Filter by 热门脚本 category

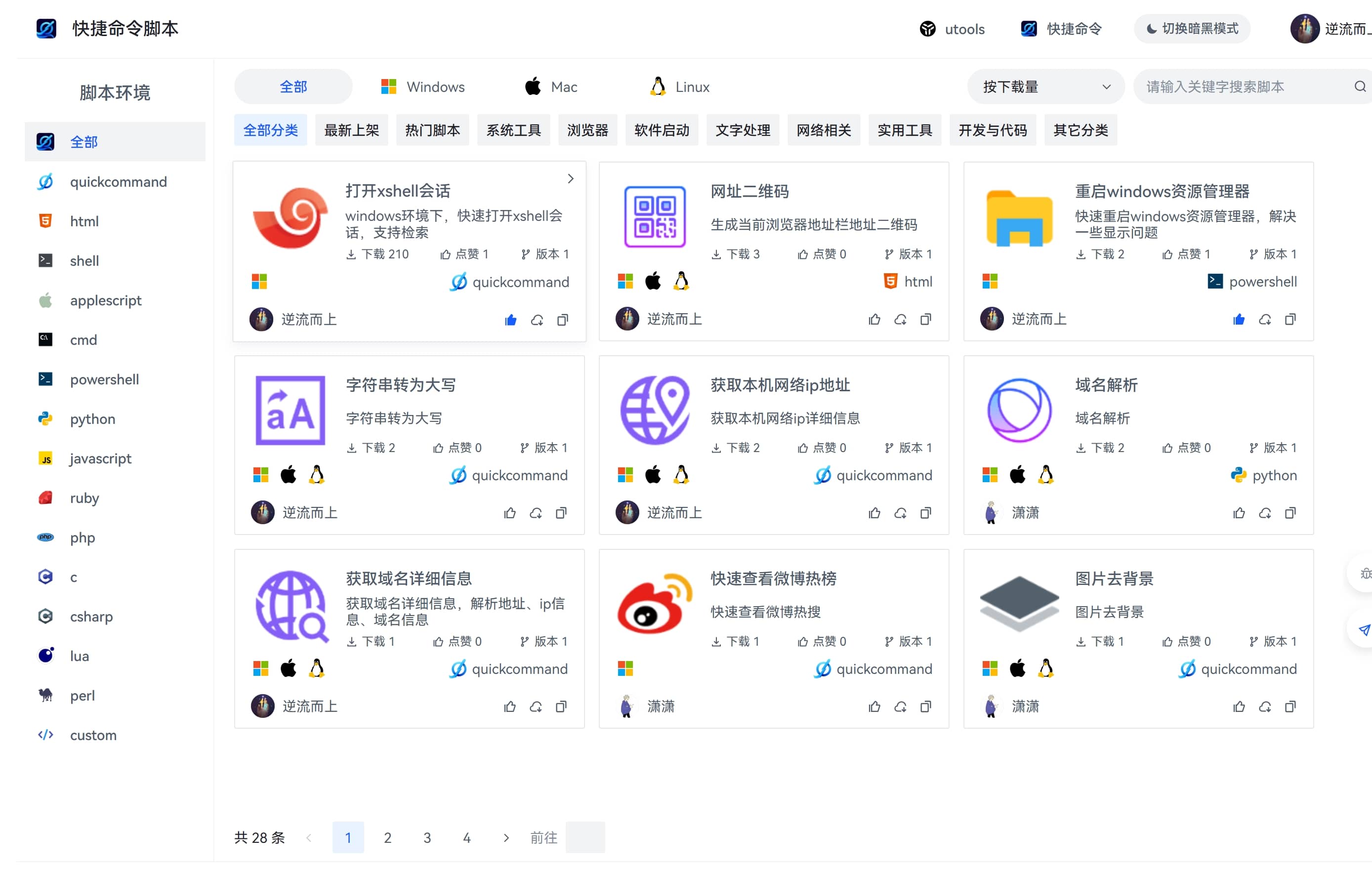(x=432, y=130)
